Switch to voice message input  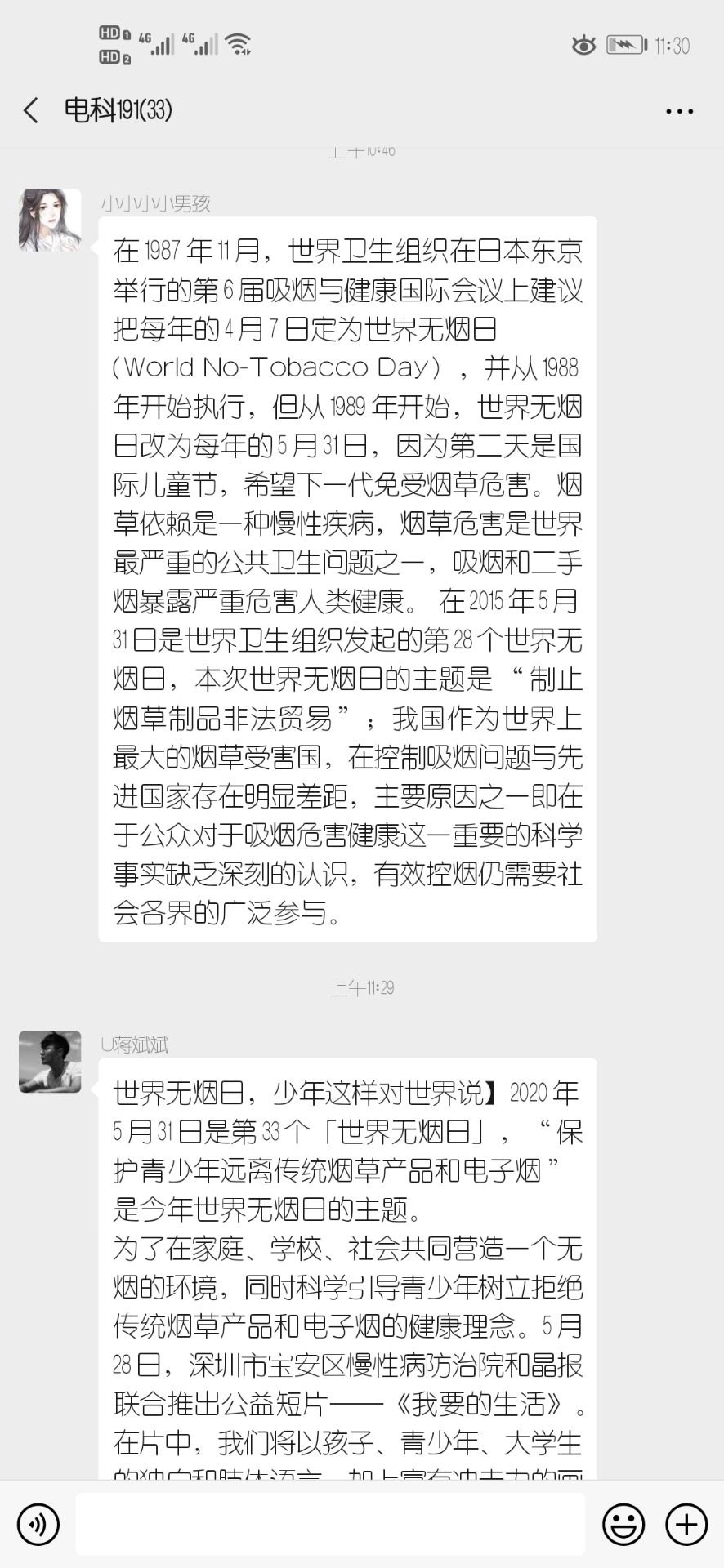click(x=38, y=1524)
